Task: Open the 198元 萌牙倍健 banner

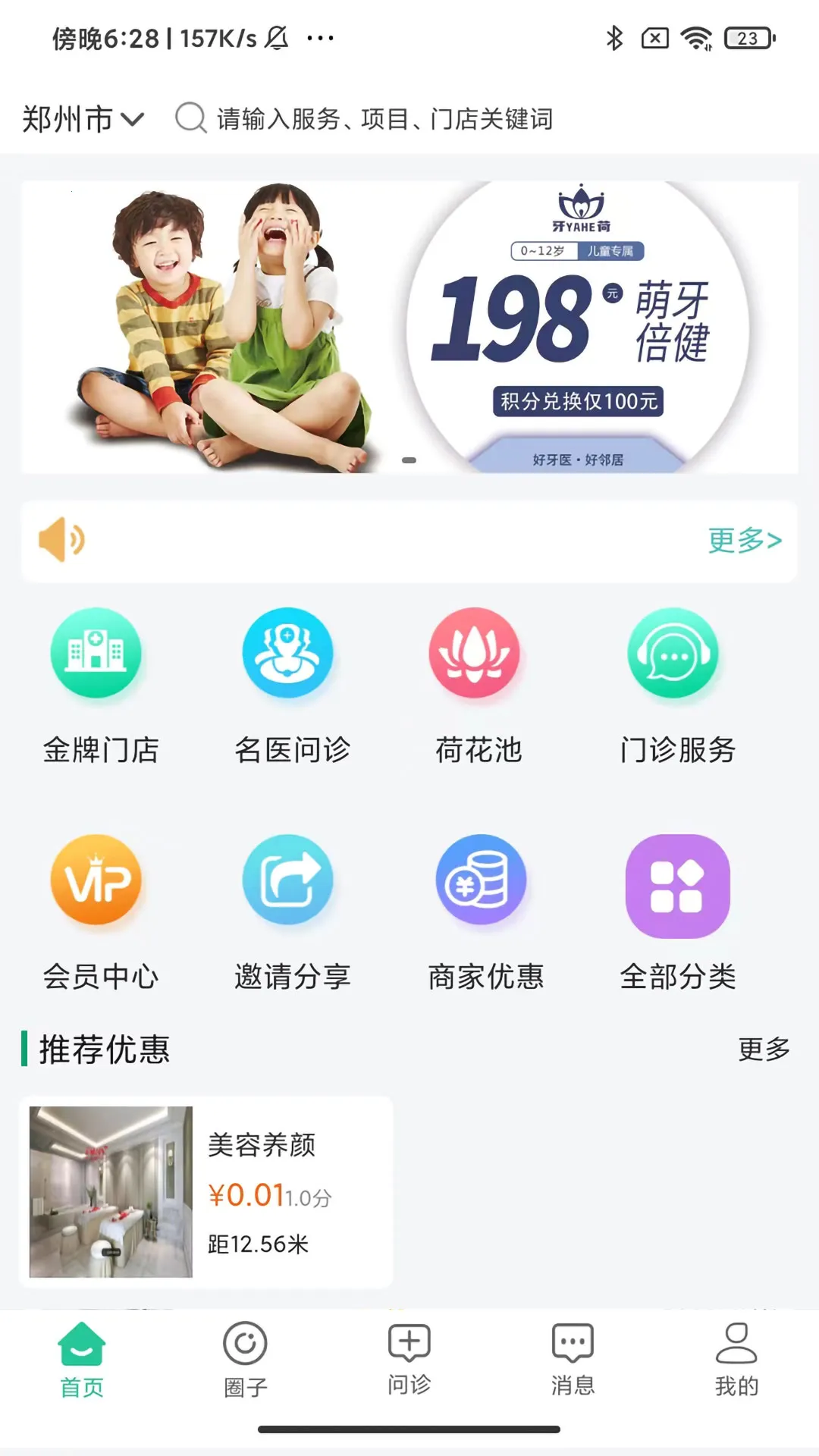Action: pos(409,327)
